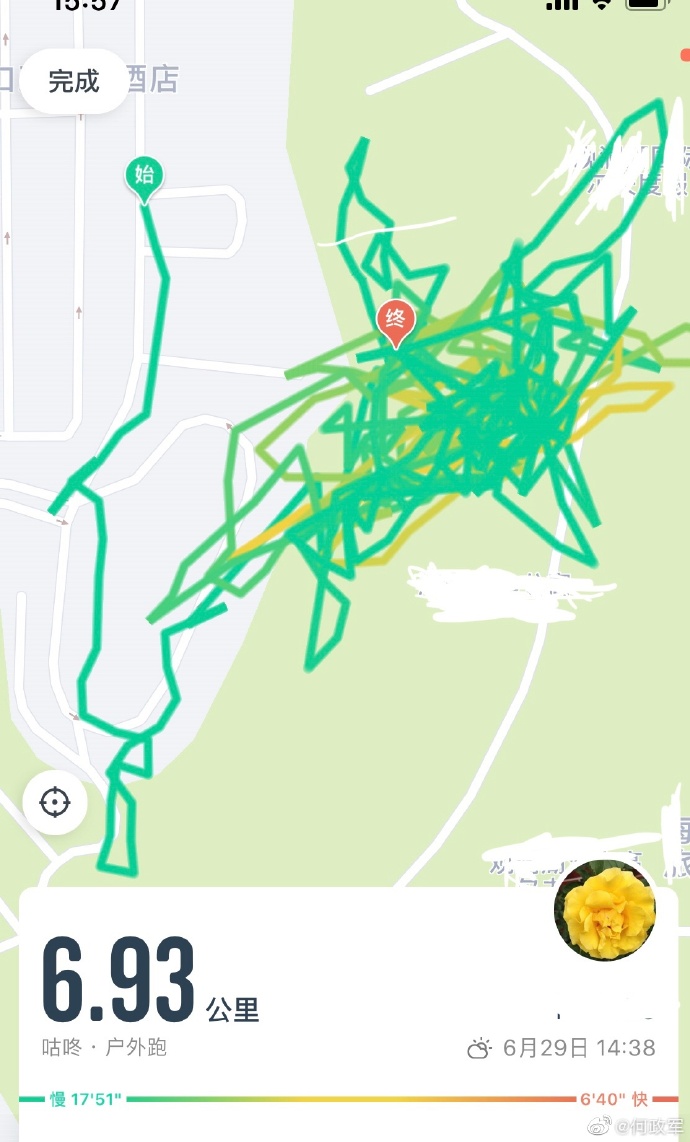This screenshot has width=690, height=1142.
Task: Tap the green 始 start marker
Action: (x=144, y=179)
